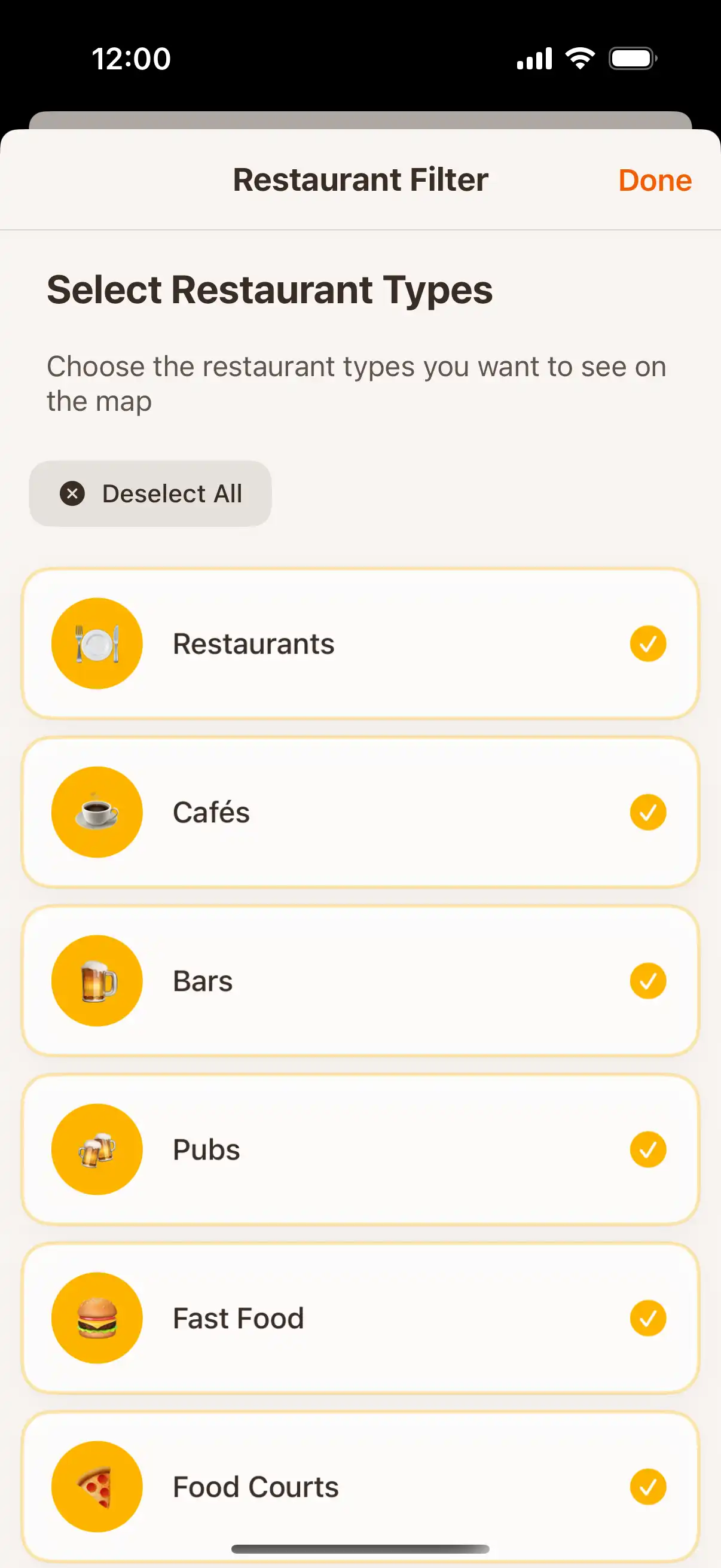
Task: Uncheck the Bars checkmark
Action: pyautogui.click(x=647, y=980)
